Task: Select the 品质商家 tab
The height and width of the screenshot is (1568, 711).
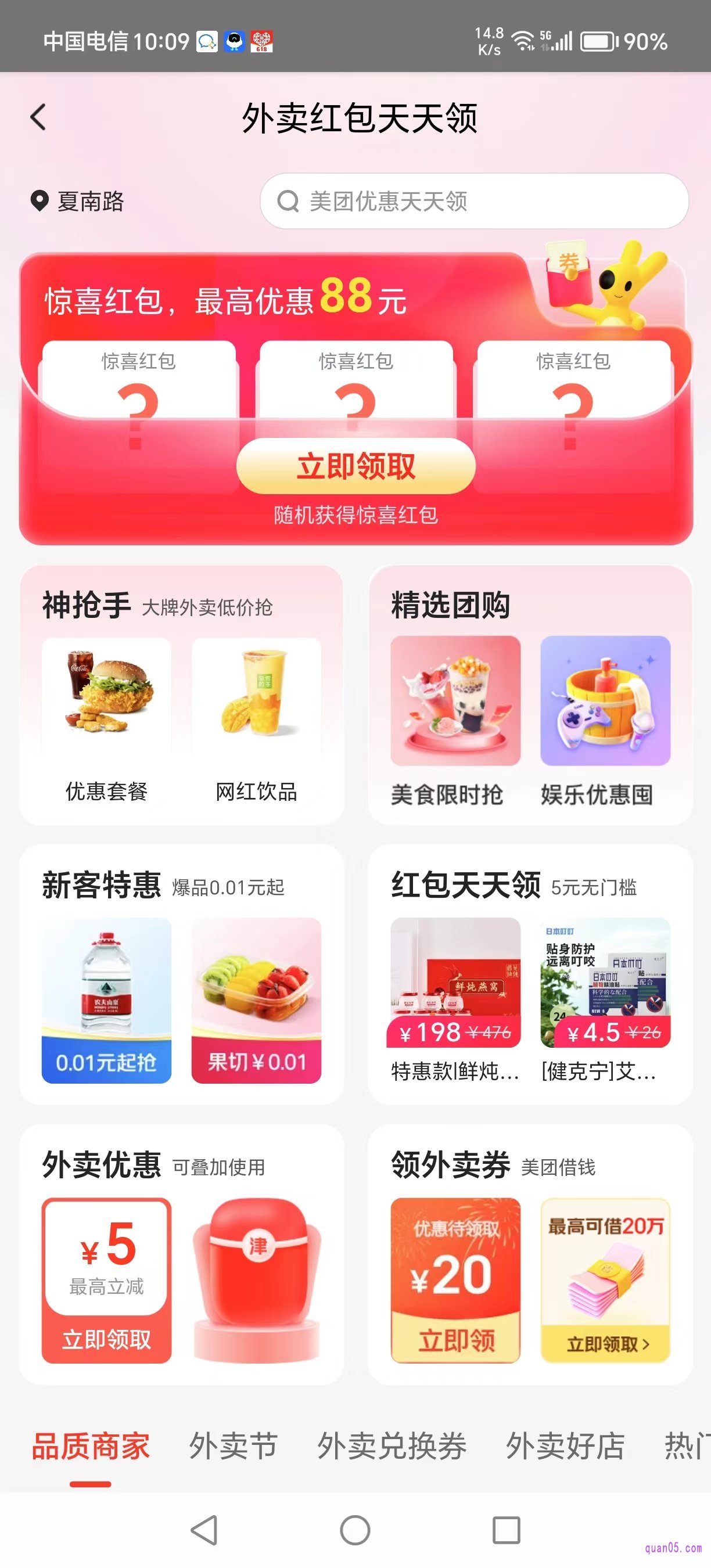Action: coord(91,1445)
